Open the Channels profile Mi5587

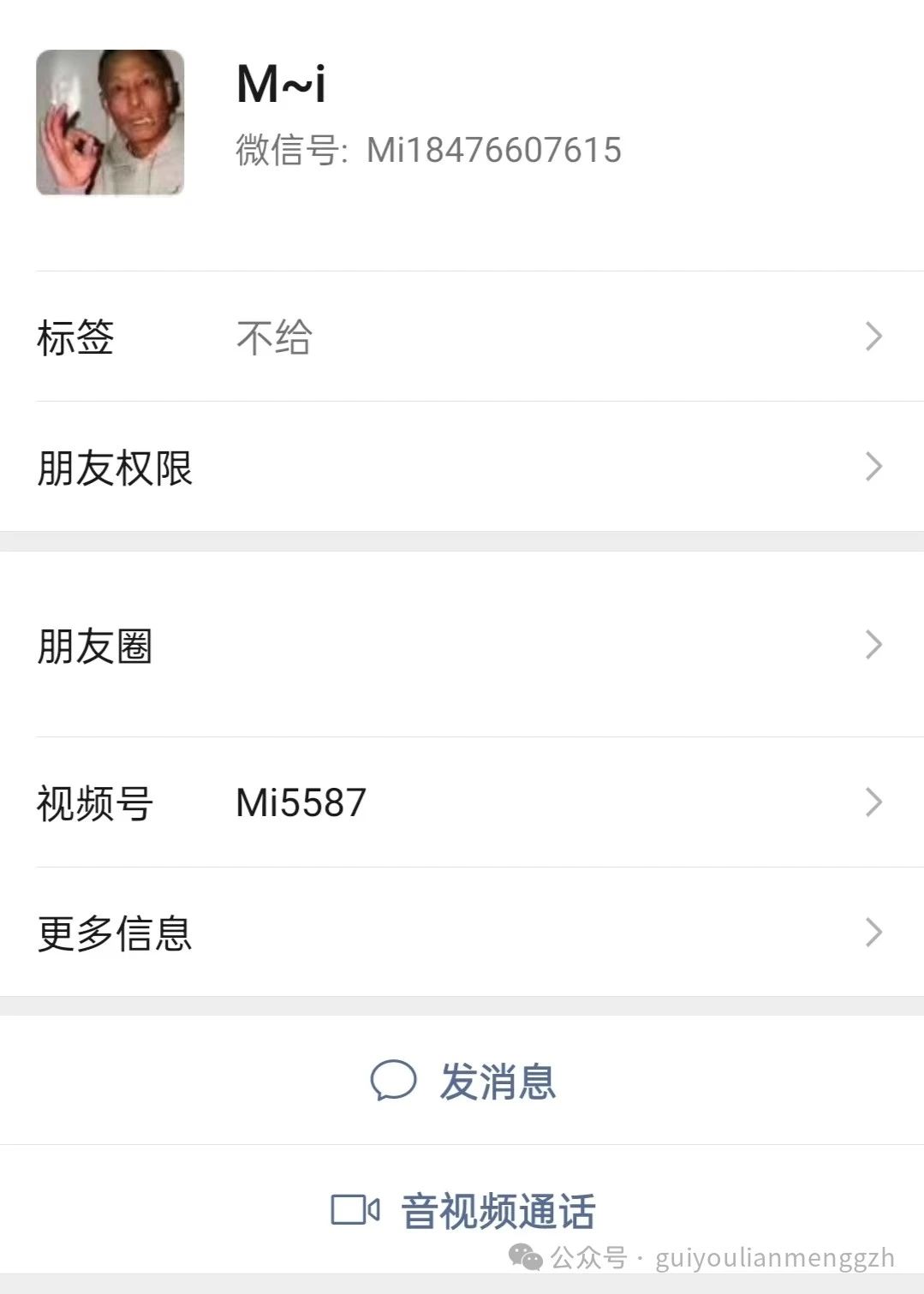301,802
